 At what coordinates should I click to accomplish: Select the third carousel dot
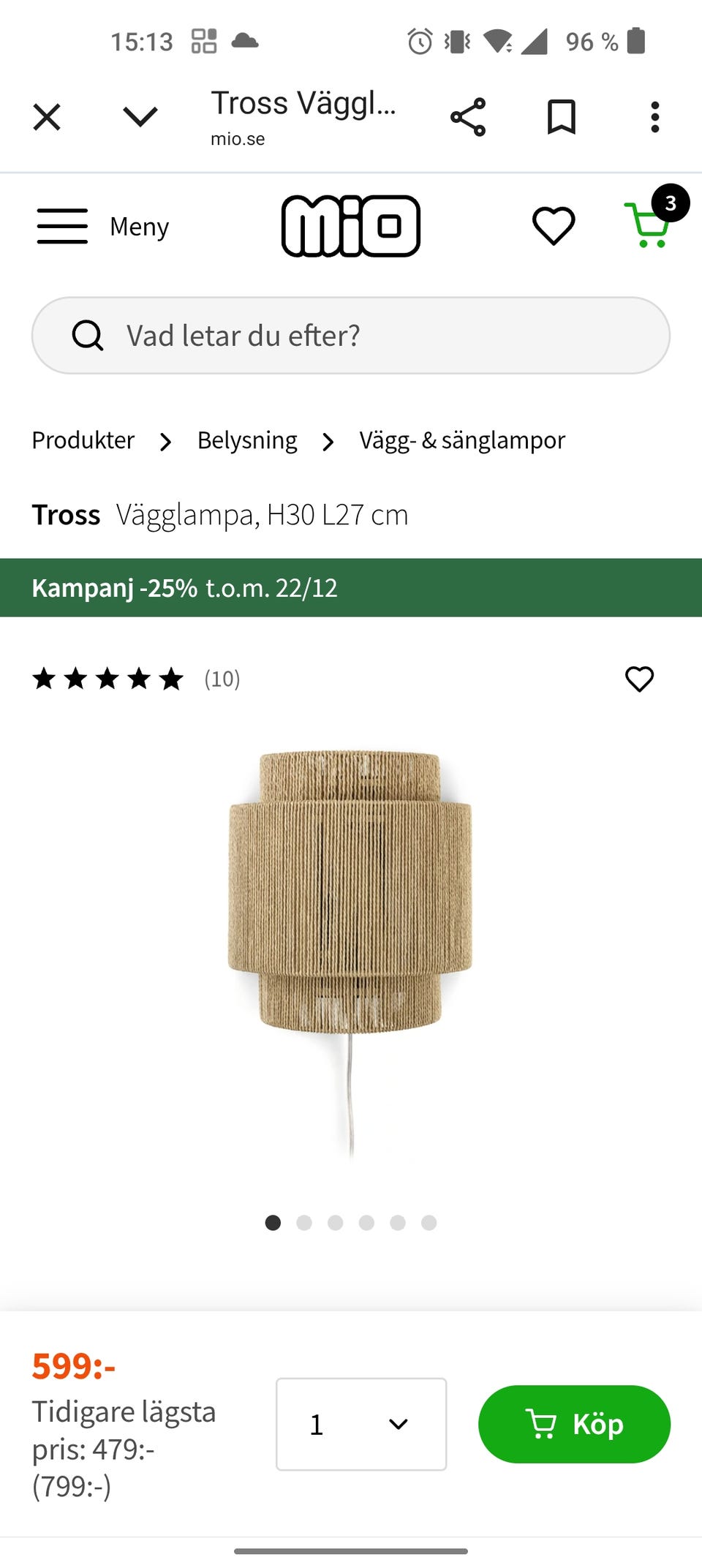pos(335,1223)
